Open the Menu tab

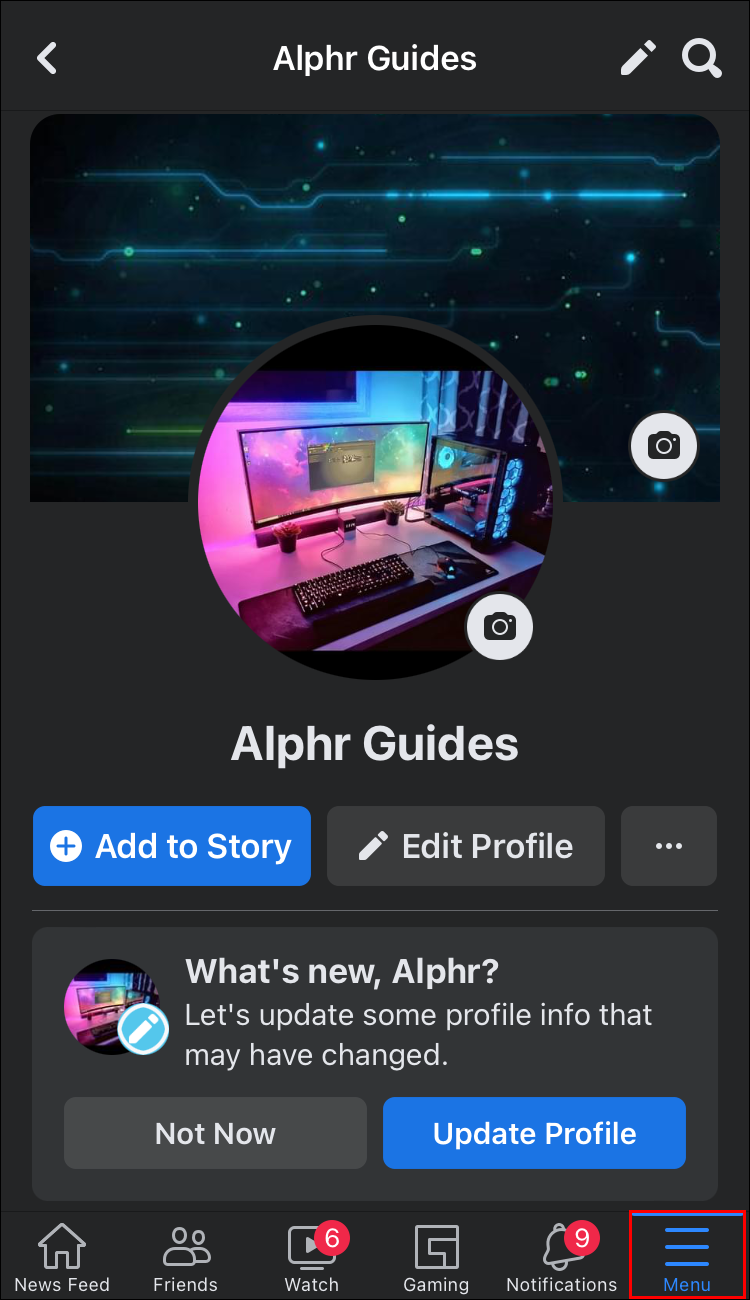click(687, 1257)
